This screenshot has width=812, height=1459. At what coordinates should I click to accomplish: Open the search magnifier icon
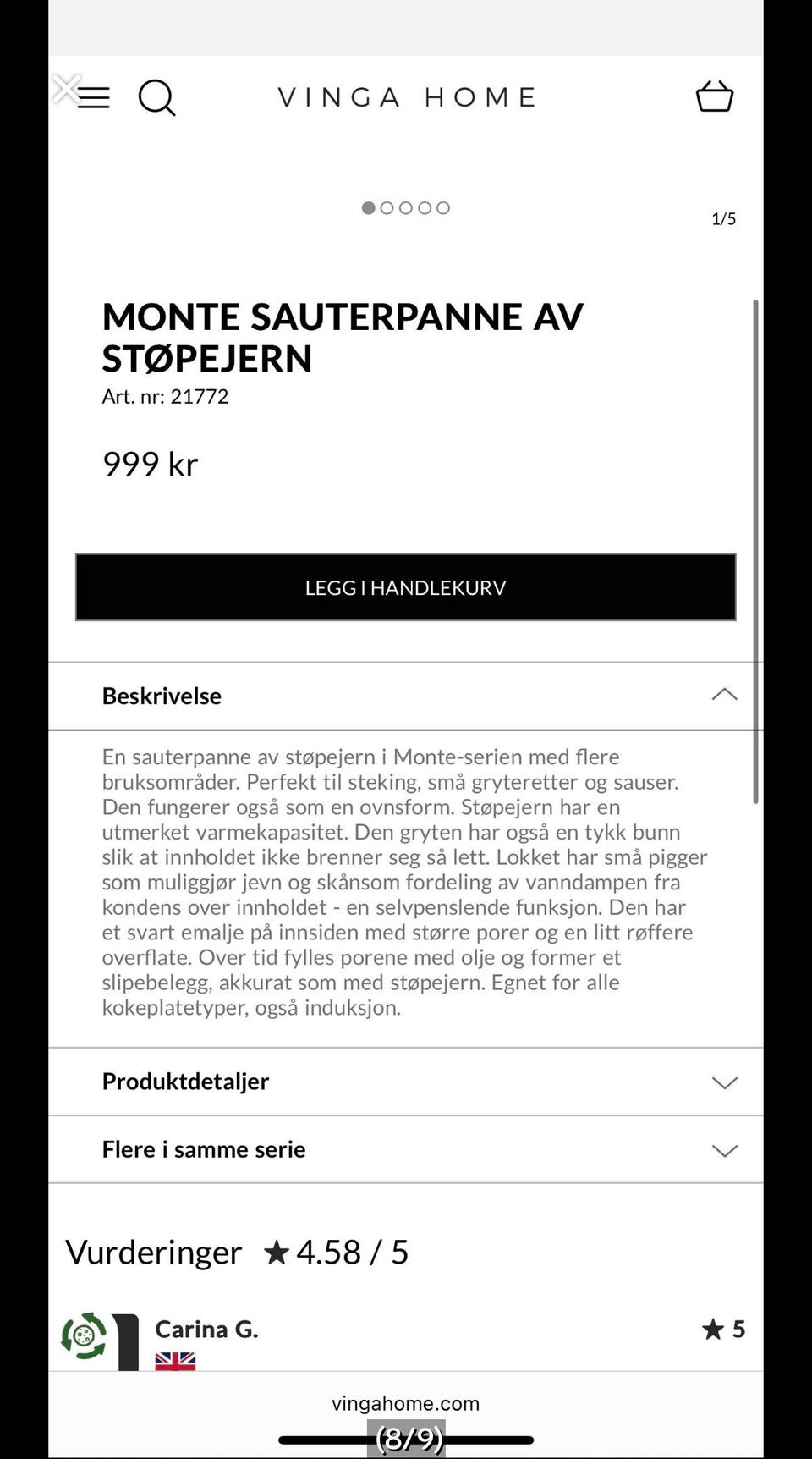point(156,97)
